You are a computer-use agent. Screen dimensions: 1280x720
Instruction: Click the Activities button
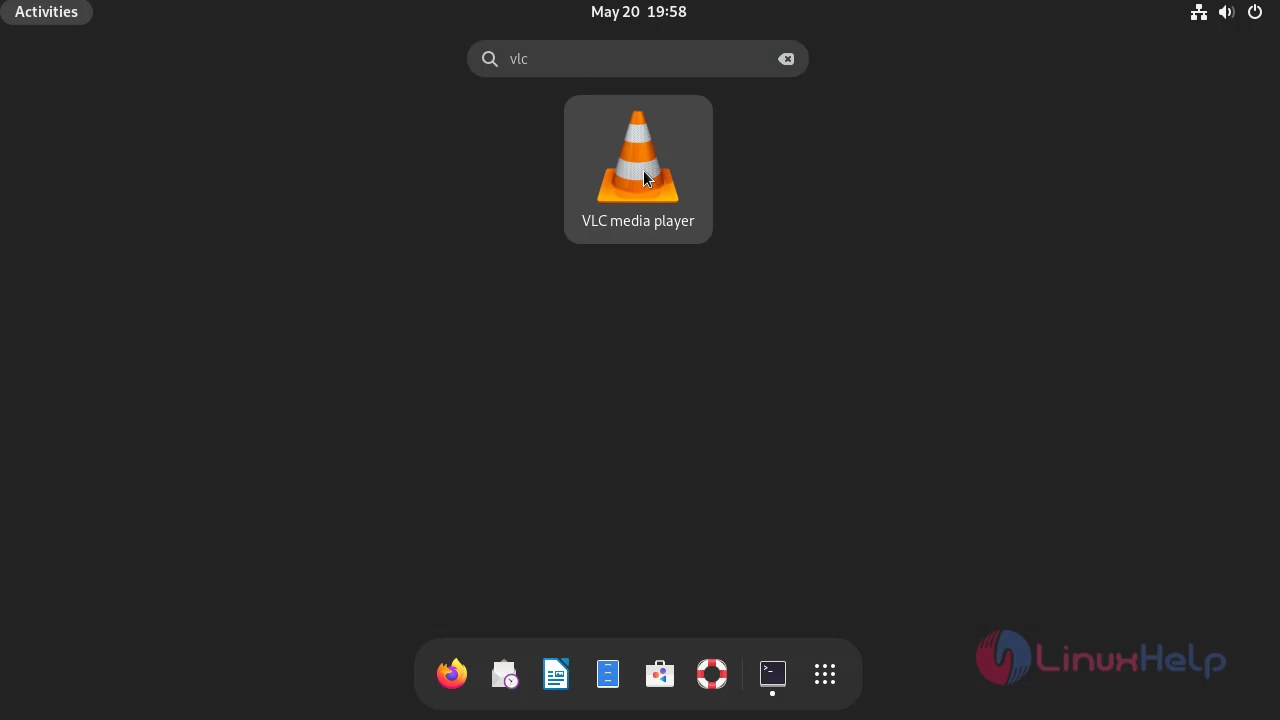46,12
